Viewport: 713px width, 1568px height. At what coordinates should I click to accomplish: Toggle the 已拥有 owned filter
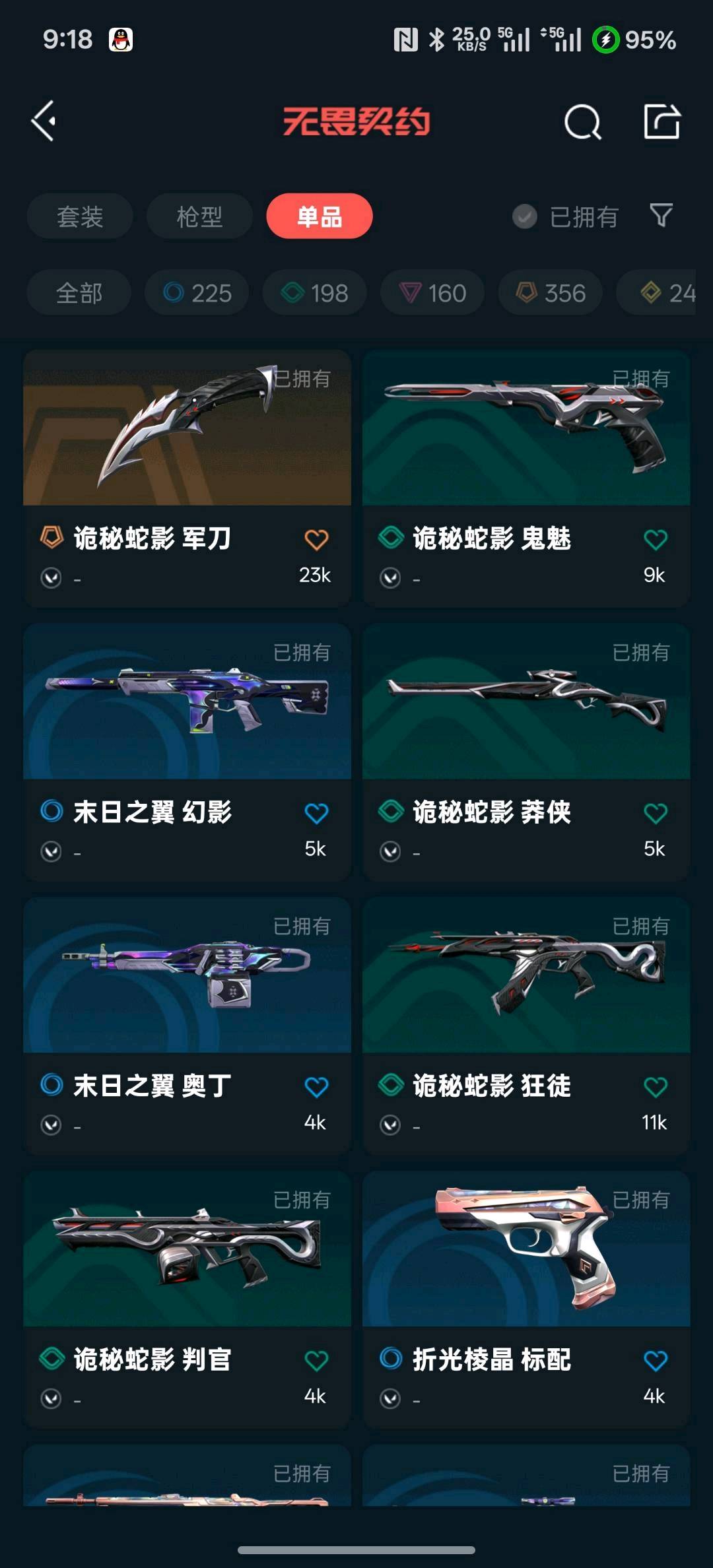[566, 216]
